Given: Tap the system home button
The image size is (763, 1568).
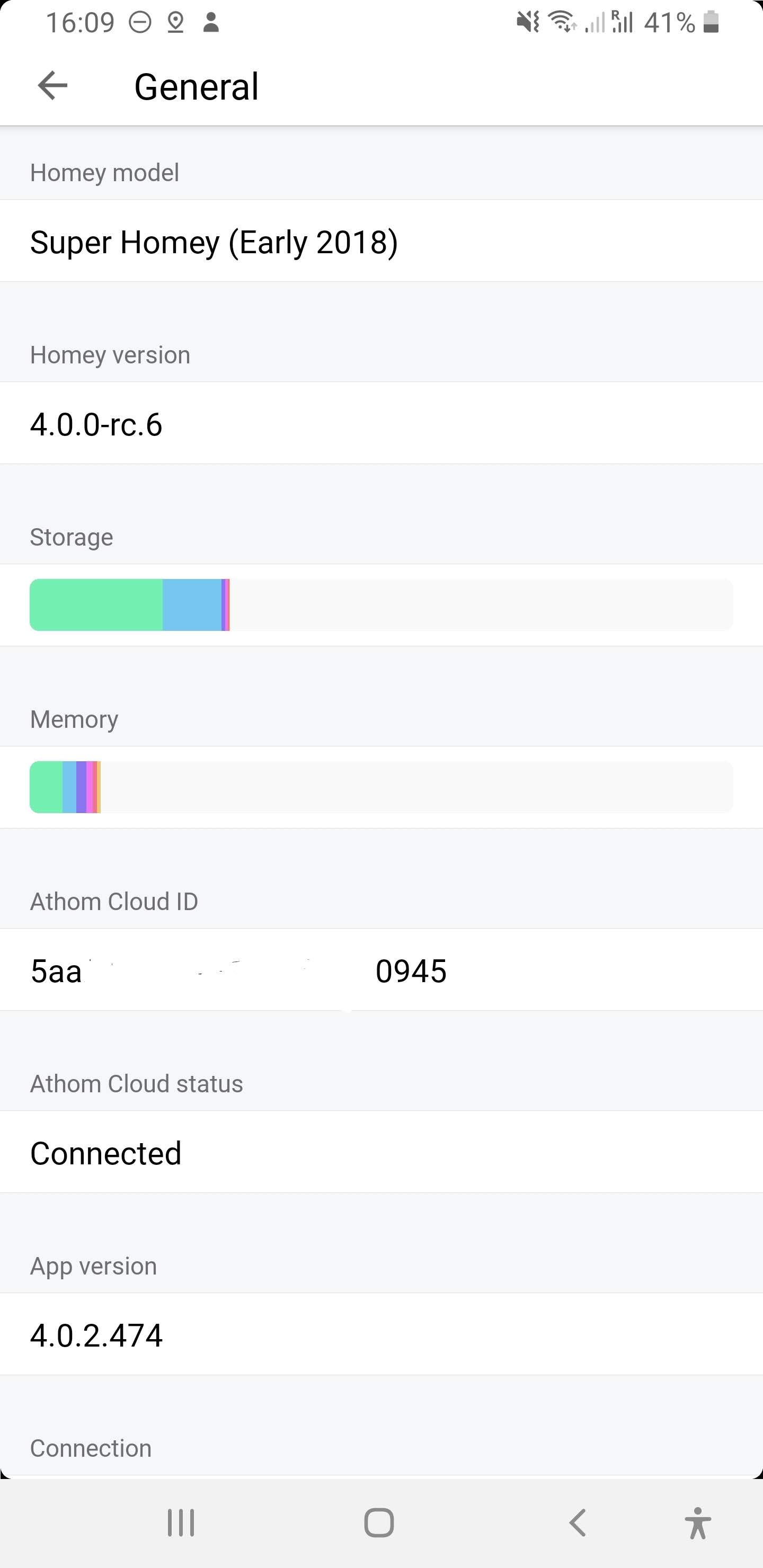Looking at the screenshot, I should click(x=379, y=1522).
